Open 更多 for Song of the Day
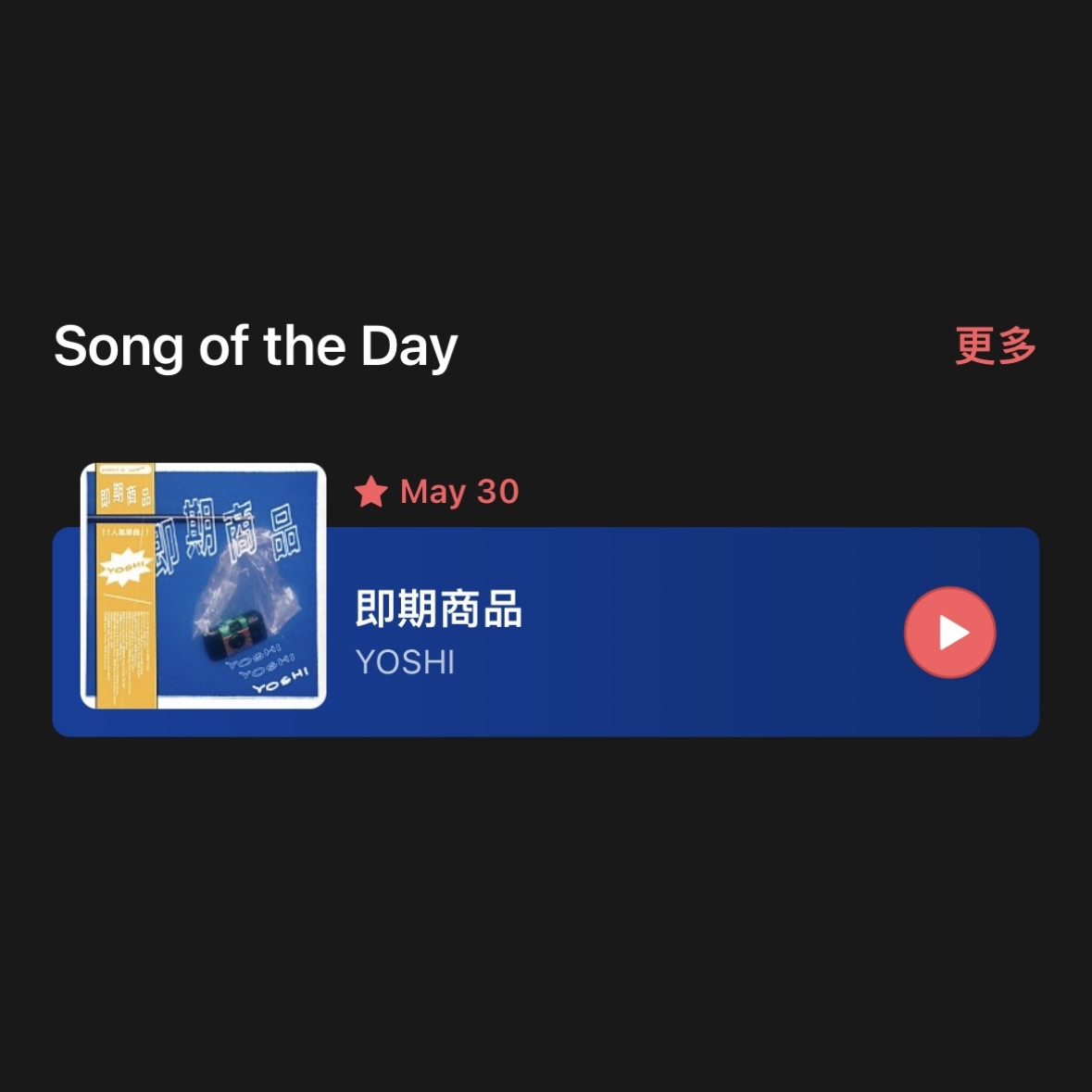The height and width of the screenshot is (1092, 1092). pos(995,346)
